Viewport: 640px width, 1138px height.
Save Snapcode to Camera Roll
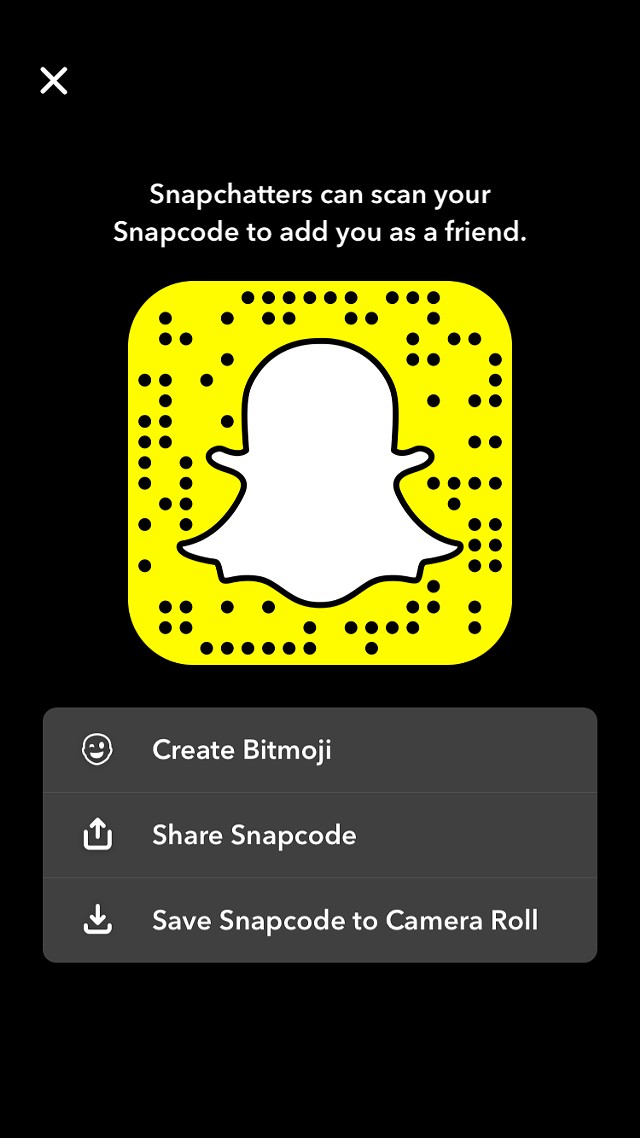(x=320, y=920)
